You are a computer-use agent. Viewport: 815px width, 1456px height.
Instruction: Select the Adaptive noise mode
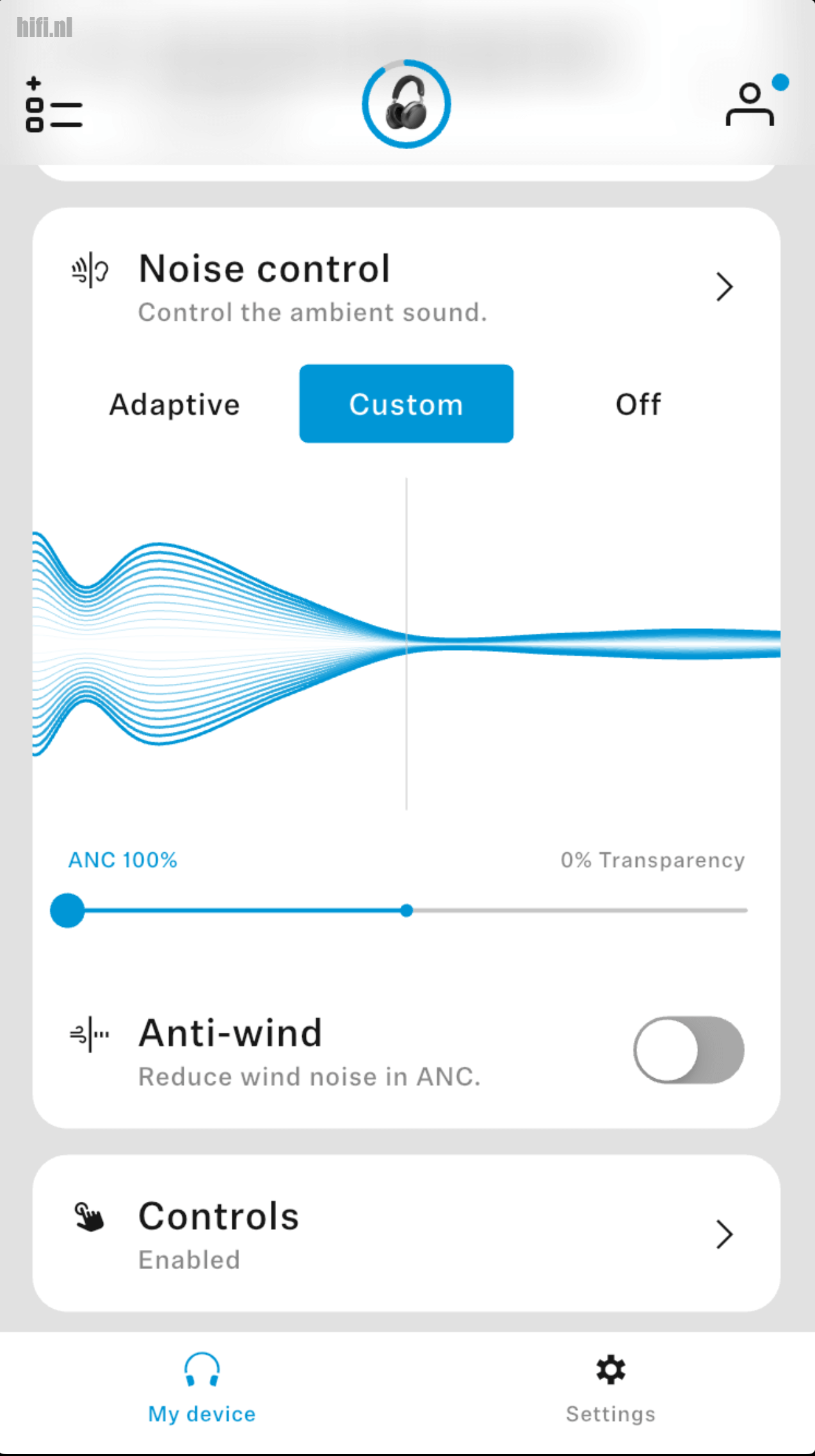[x=175, y=405]
